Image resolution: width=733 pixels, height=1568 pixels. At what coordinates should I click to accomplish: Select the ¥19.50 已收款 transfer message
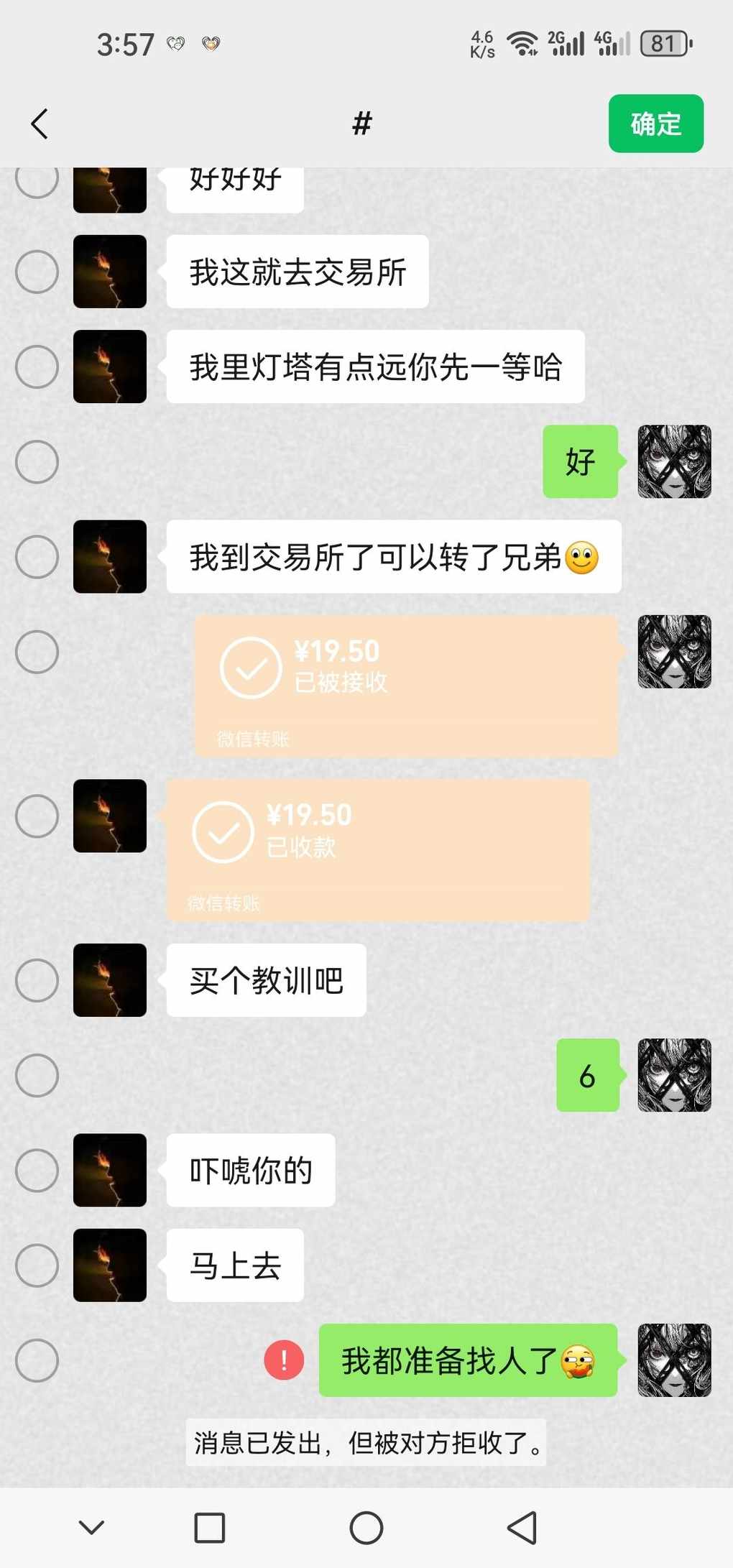[x=37, y=816]
